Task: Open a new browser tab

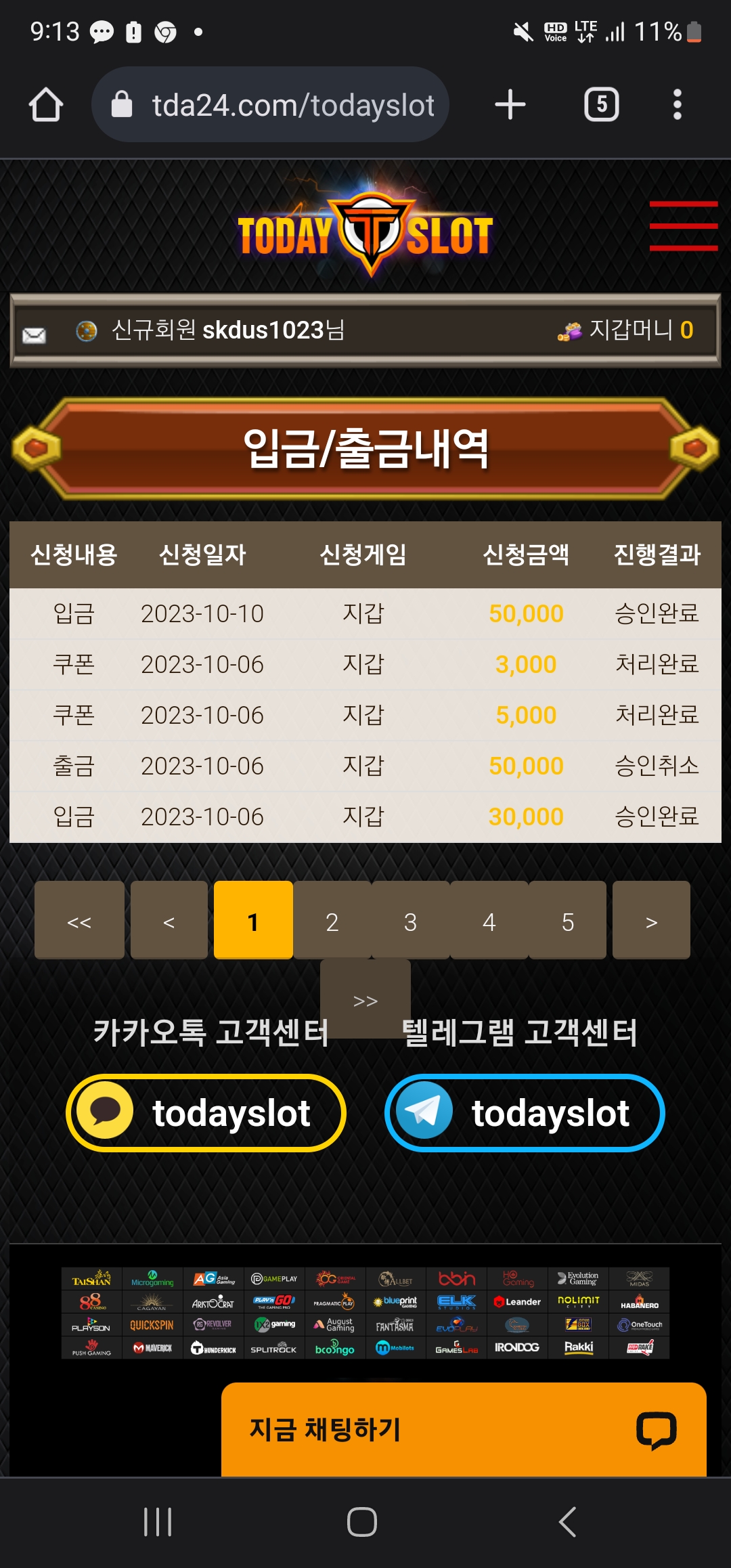Action: tap(510, 105)
